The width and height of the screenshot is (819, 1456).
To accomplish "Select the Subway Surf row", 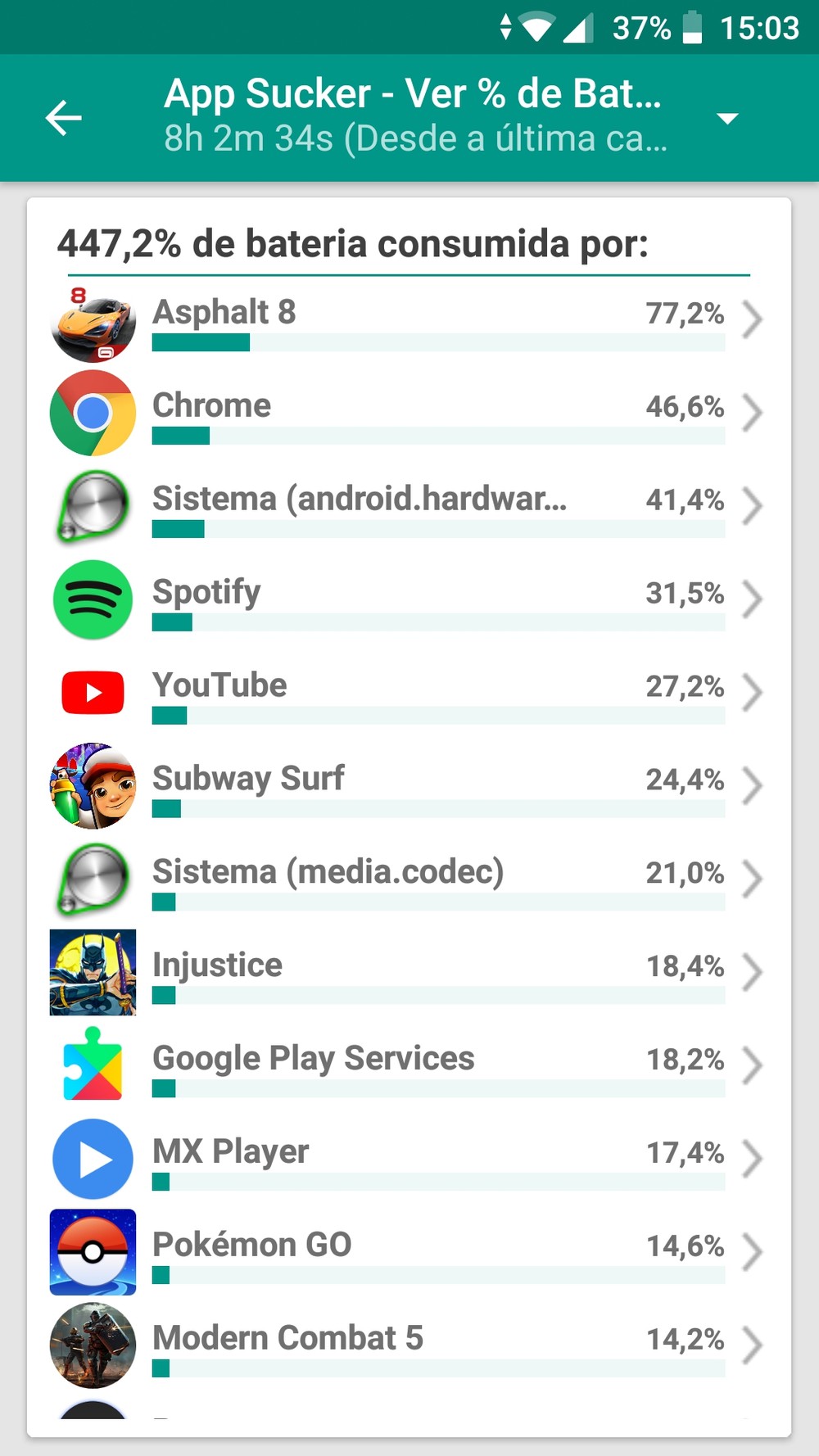I will [409, 786].
